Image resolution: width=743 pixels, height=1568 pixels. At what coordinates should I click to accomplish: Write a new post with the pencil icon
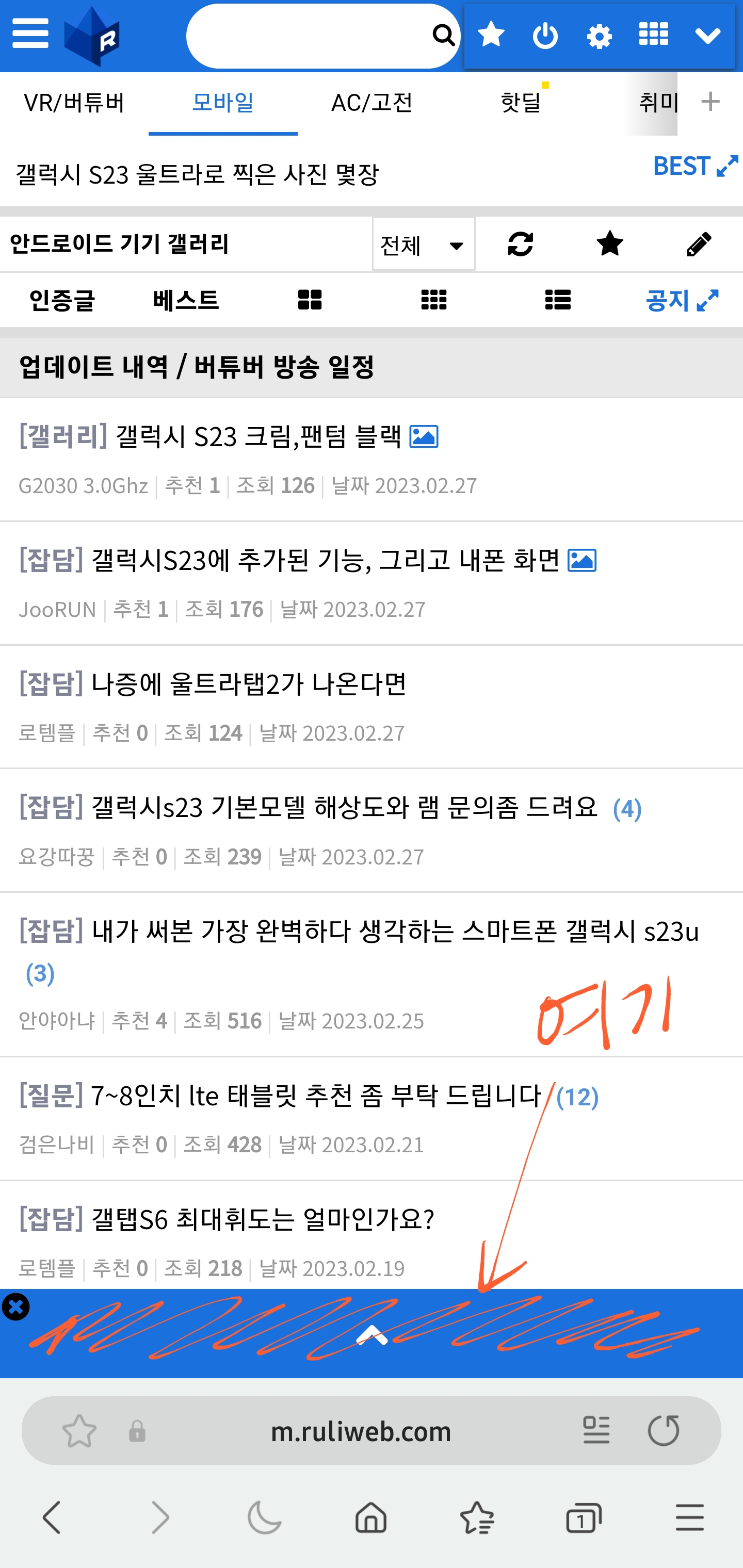(699, 244)
